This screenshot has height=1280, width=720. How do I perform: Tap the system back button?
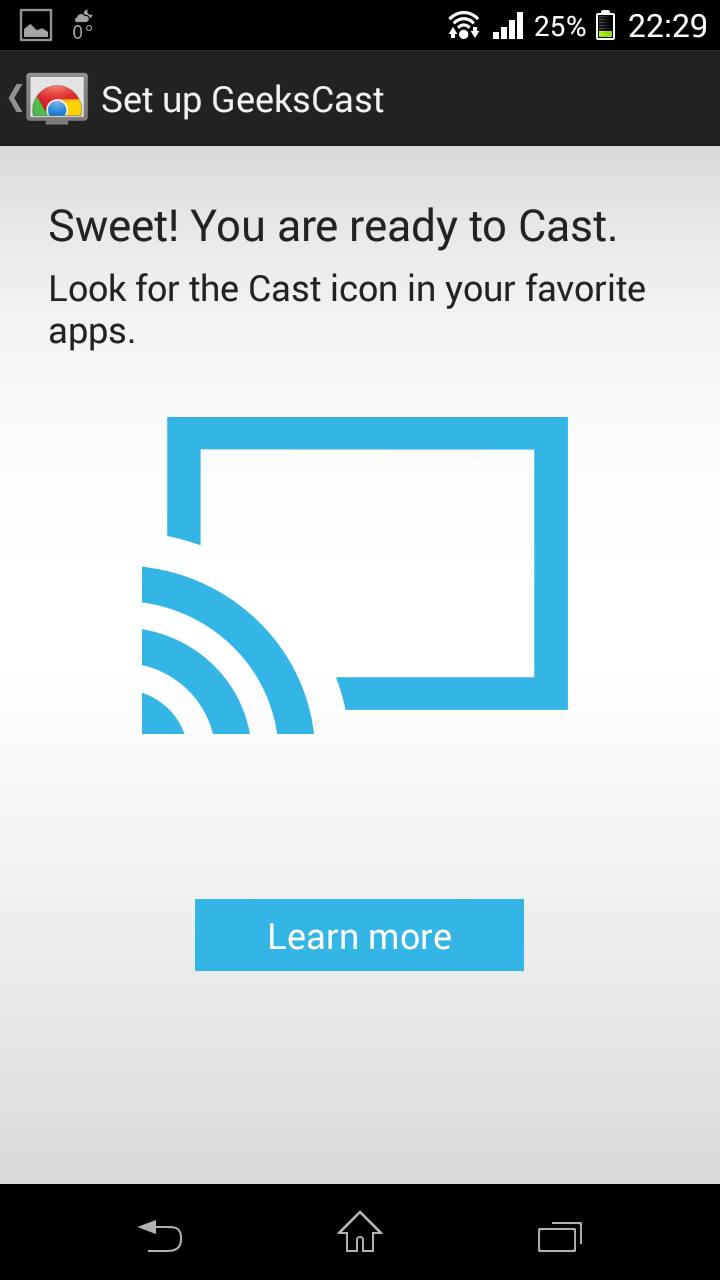tap(160, 1235)
